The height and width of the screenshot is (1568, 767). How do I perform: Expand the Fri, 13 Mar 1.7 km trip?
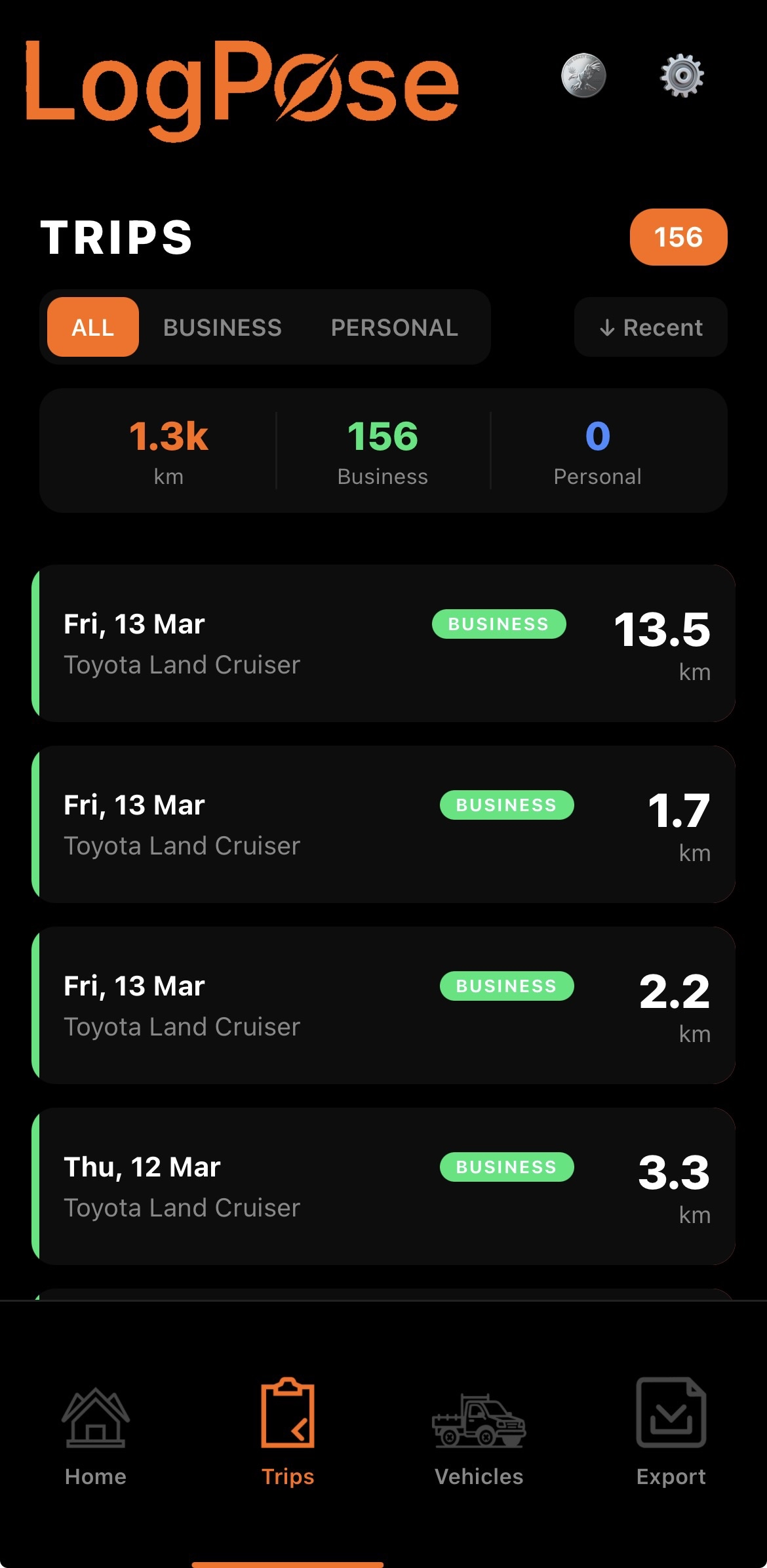tap(383, 824)
